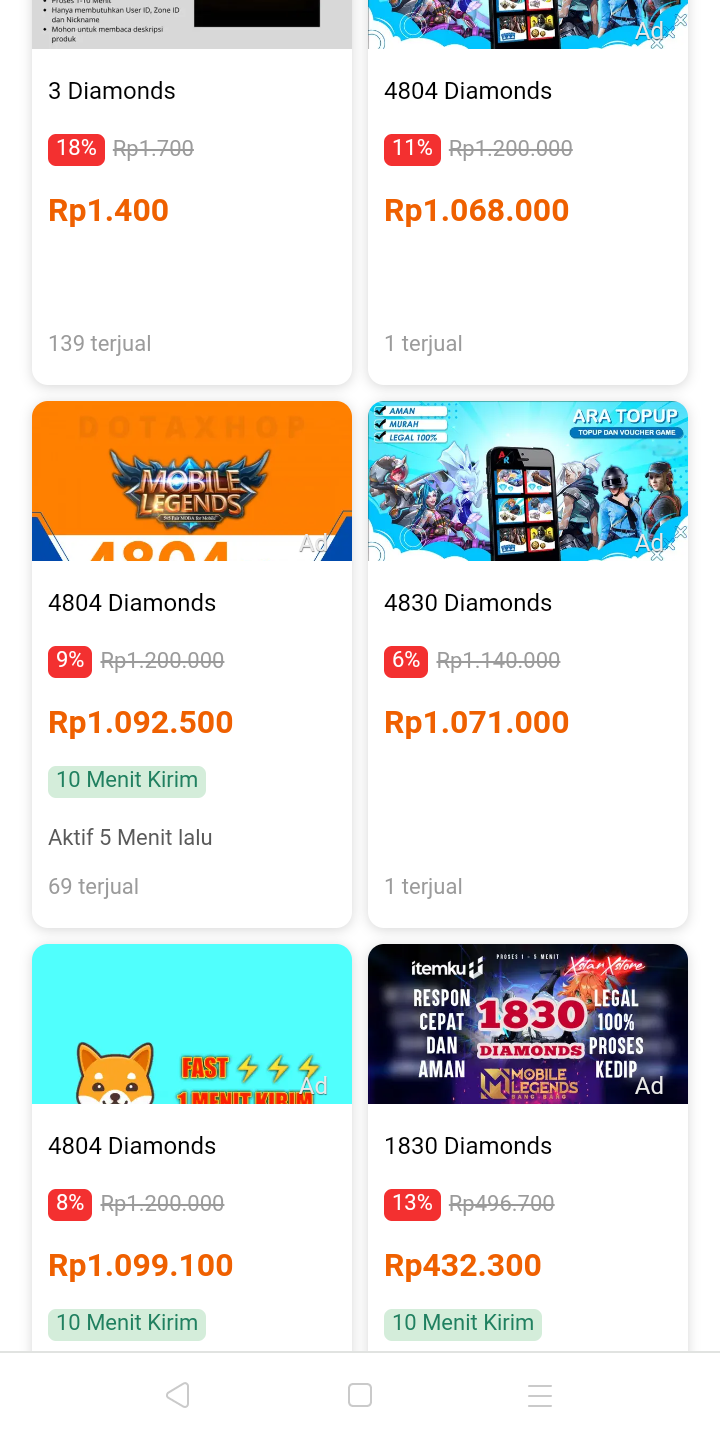Select the 18% discount badge
The width and height of the screenshot is (720, 1439).
coord(76,148)
